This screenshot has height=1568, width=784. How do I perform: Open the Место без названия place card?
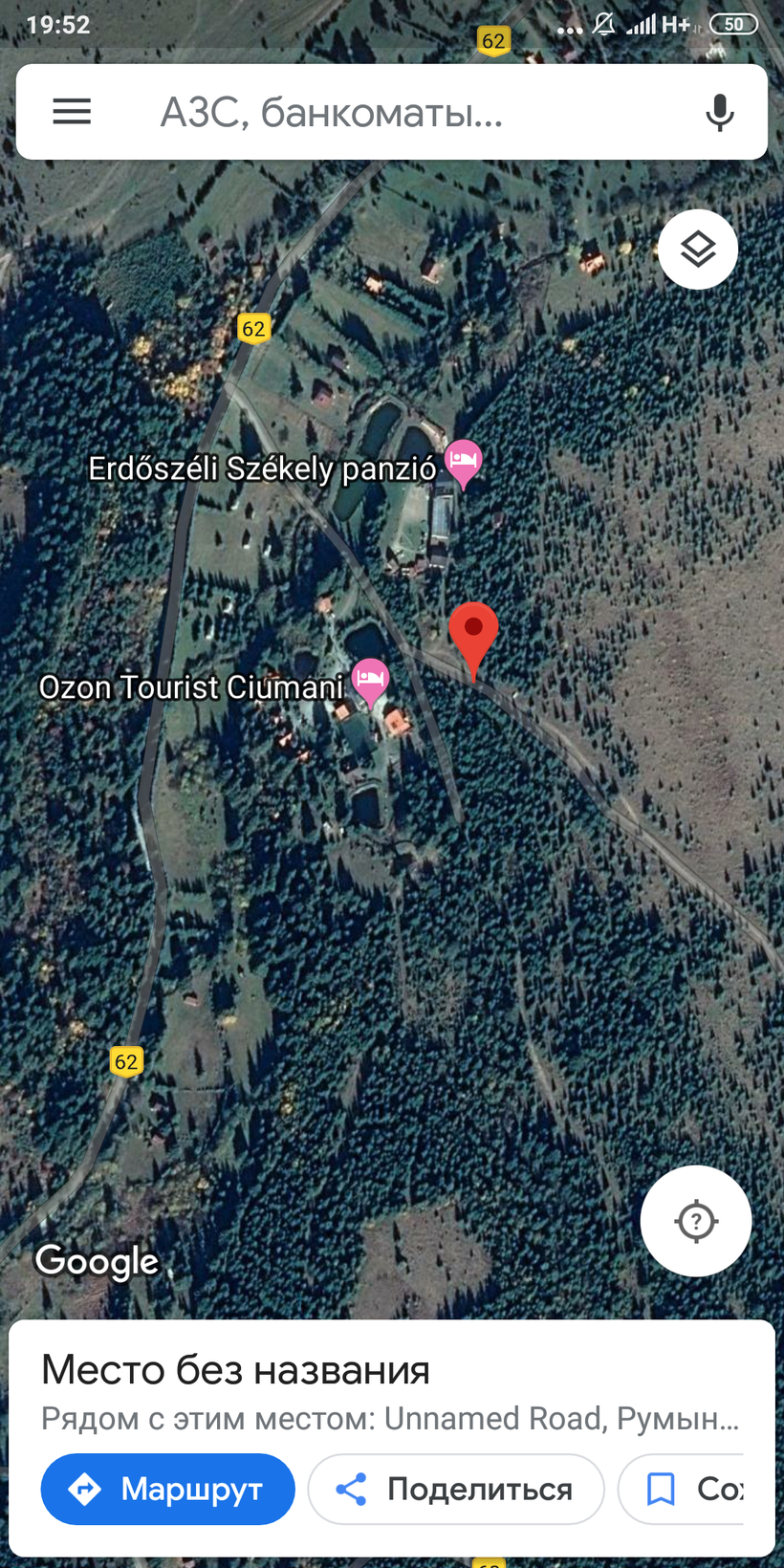pyautogui.click(x=235, y=1370)
